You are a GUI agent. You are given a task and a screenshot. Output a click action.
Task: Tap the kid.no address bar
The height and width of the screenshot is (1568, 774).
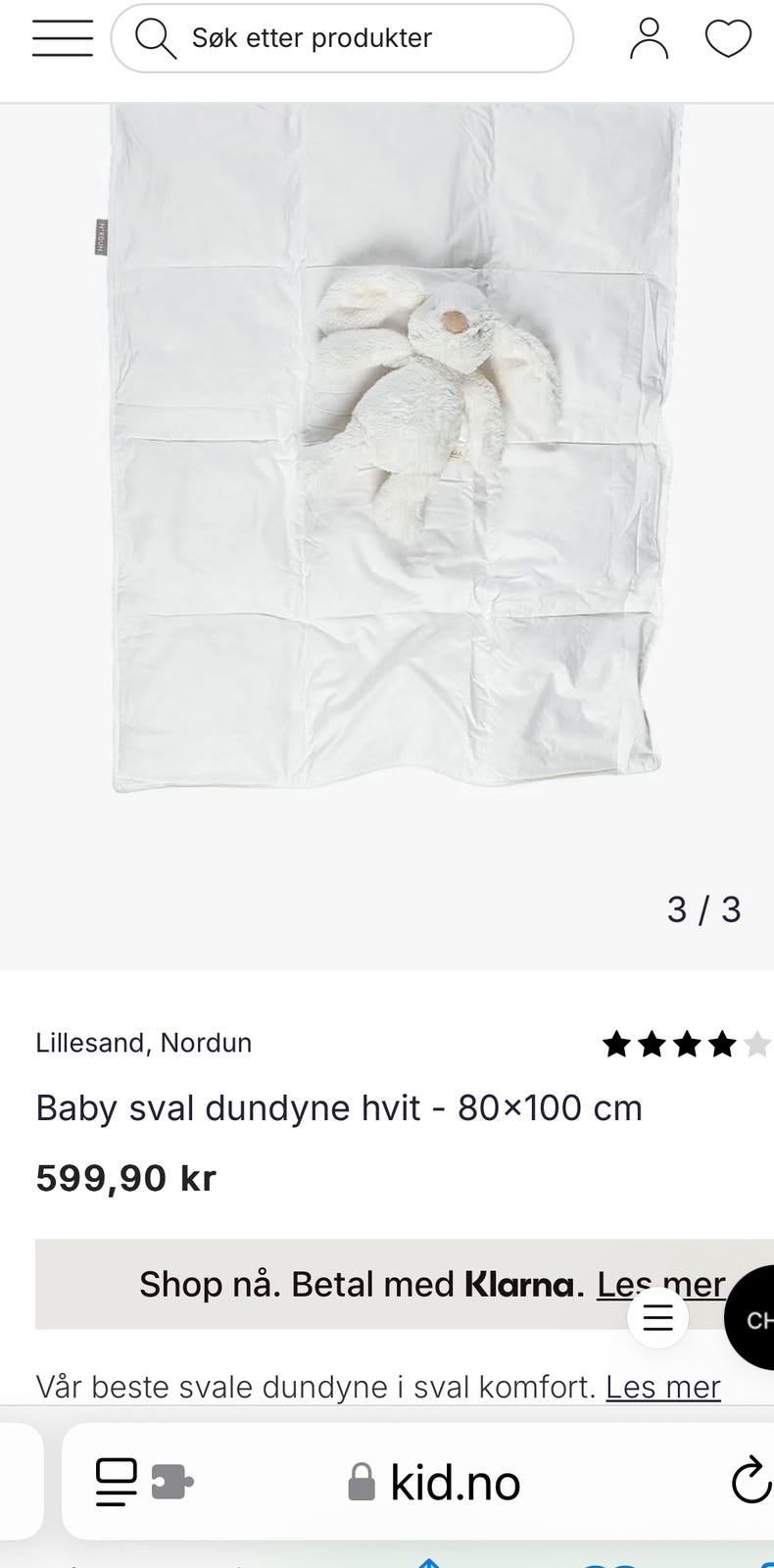[x=436, y=1482]
